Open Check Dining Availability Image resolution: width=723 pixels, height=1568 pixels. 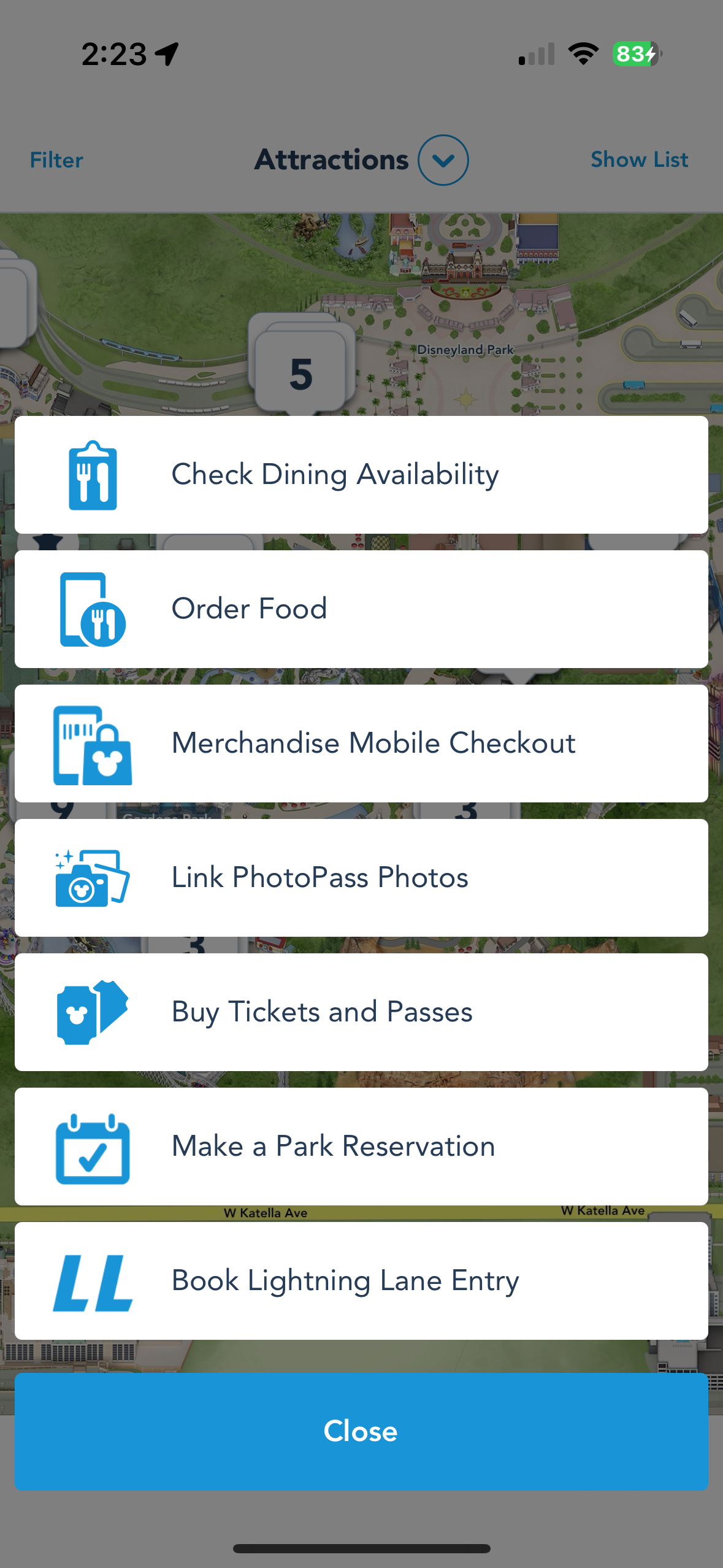361,475
